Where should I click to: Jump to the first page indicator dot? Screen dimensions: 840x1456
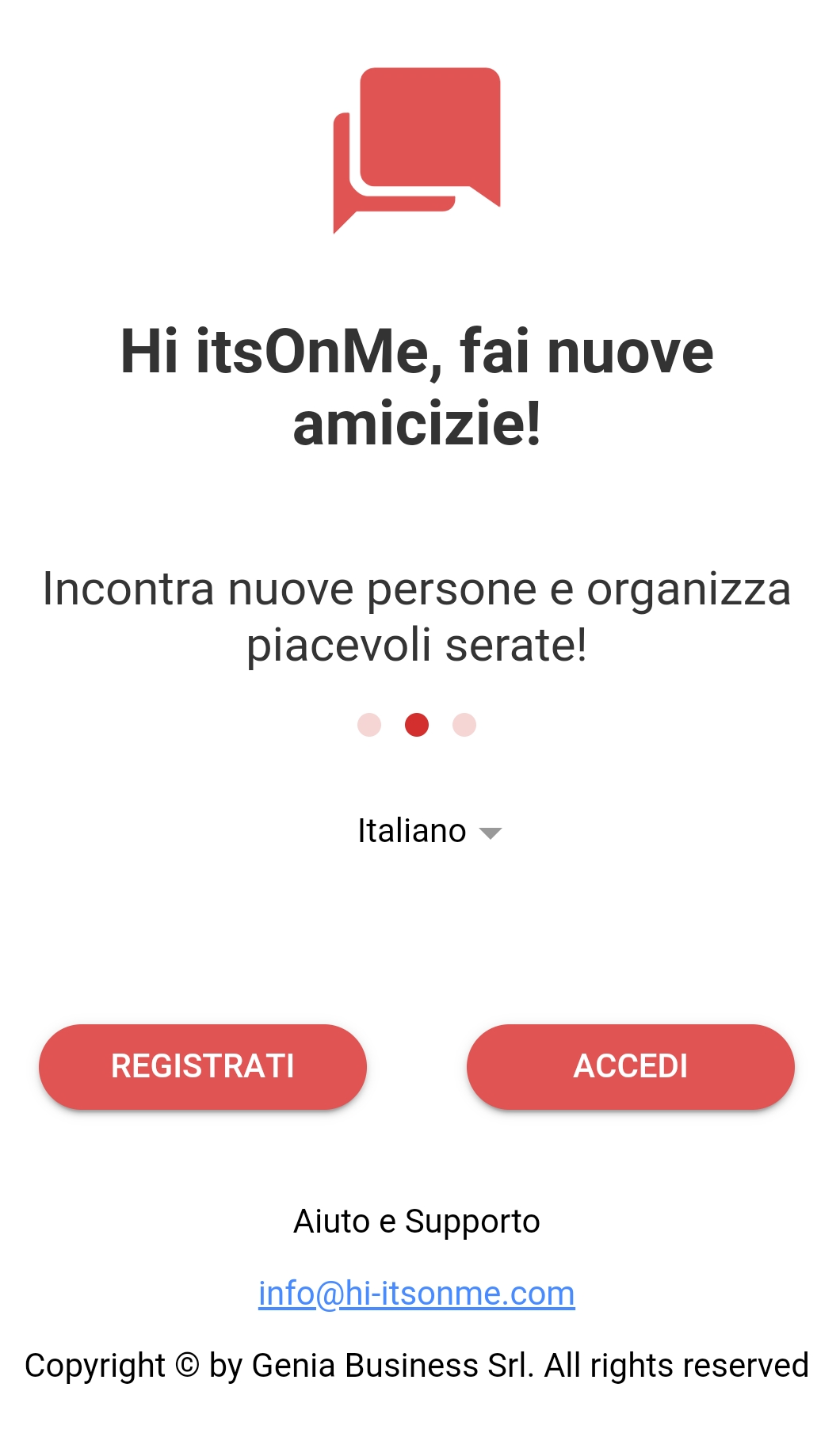point(369,725)
